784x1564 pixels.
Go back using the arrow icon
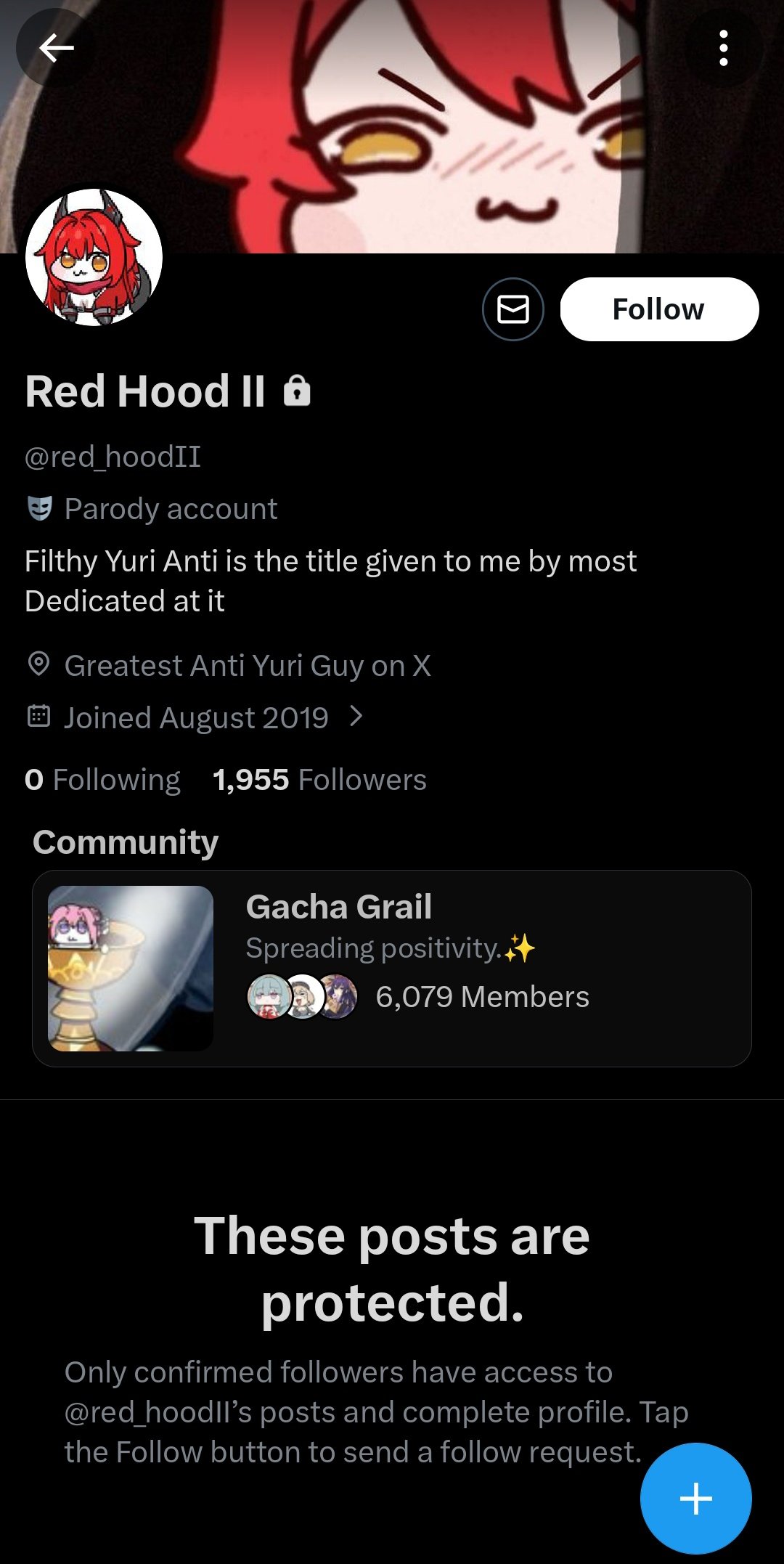coord(56,49)
